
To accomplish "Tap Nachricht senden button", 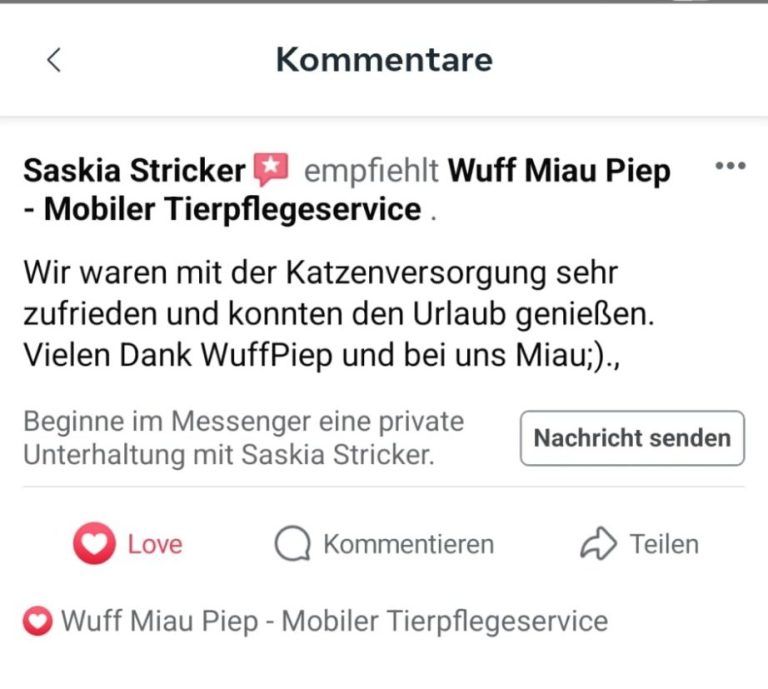I will (x=632, y=438).
